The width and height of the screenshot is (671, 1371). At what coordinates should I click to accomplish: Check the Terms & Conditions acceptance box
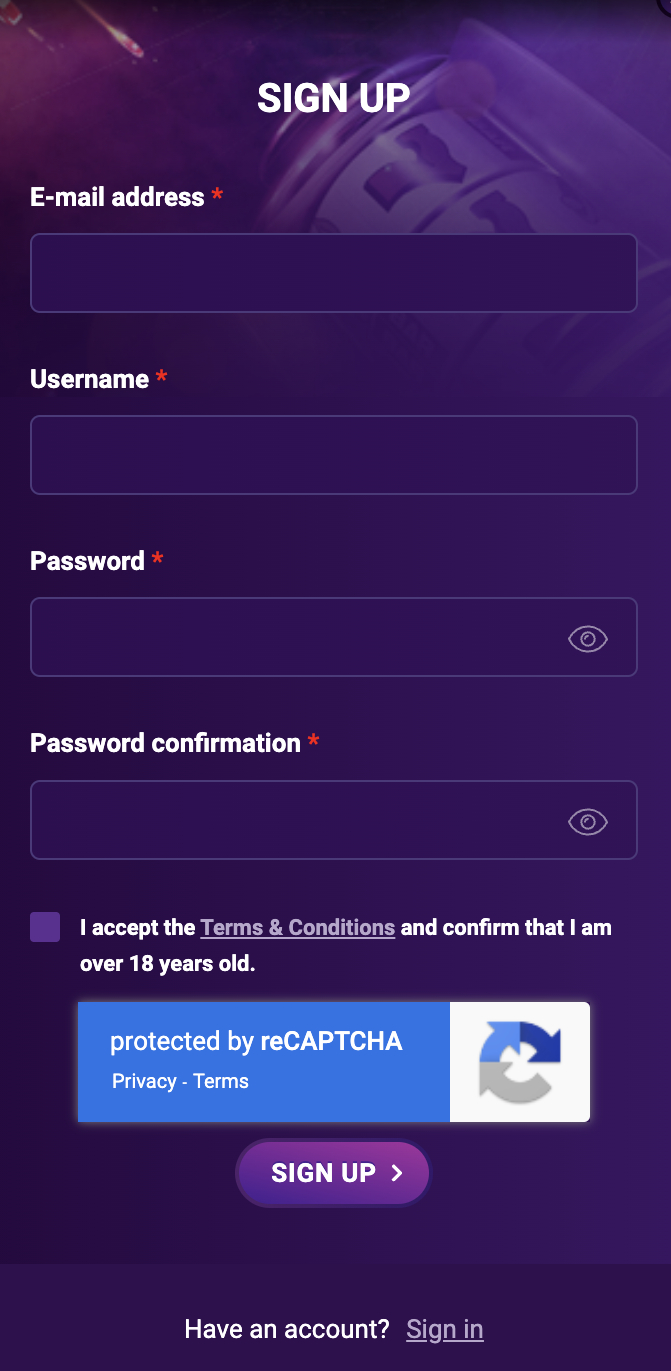[45, 927]
